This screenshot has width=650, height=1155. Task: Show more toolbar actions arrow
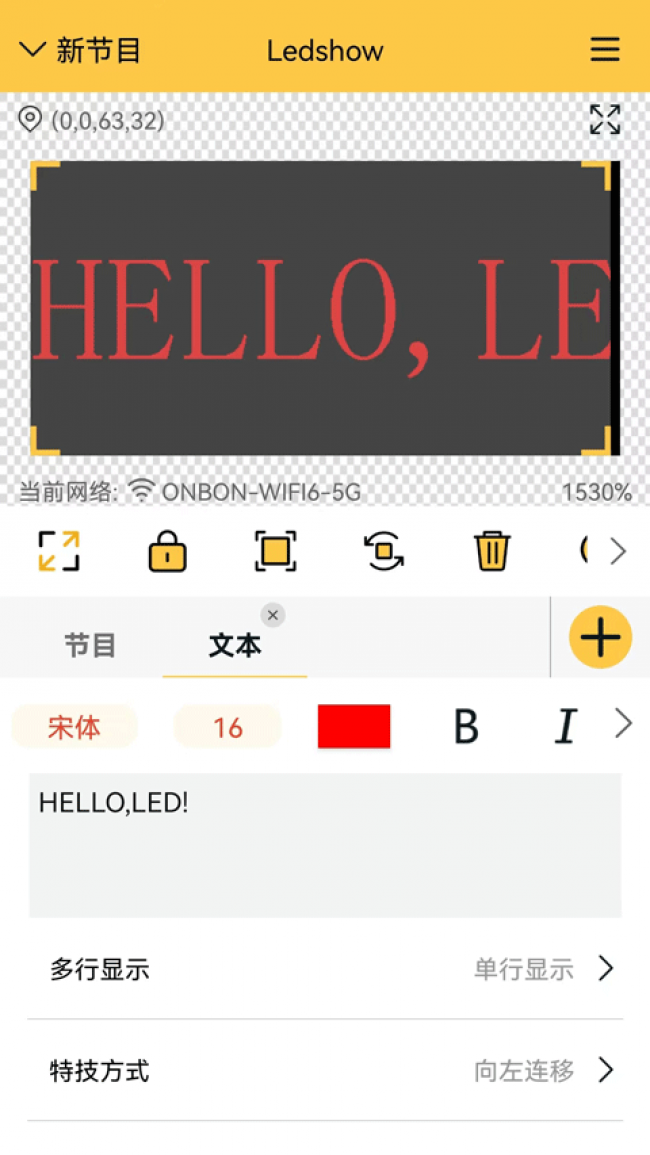click(x=618, y=551)
